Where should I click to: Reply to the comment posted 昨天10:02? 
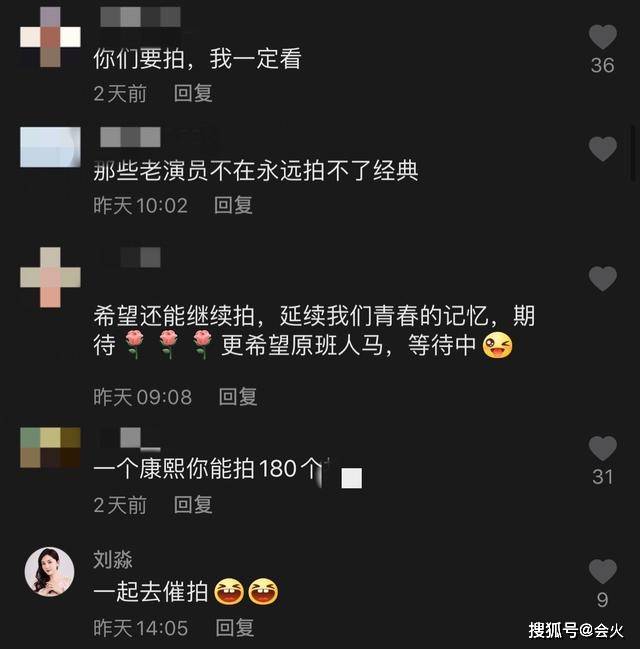point(234,205)
